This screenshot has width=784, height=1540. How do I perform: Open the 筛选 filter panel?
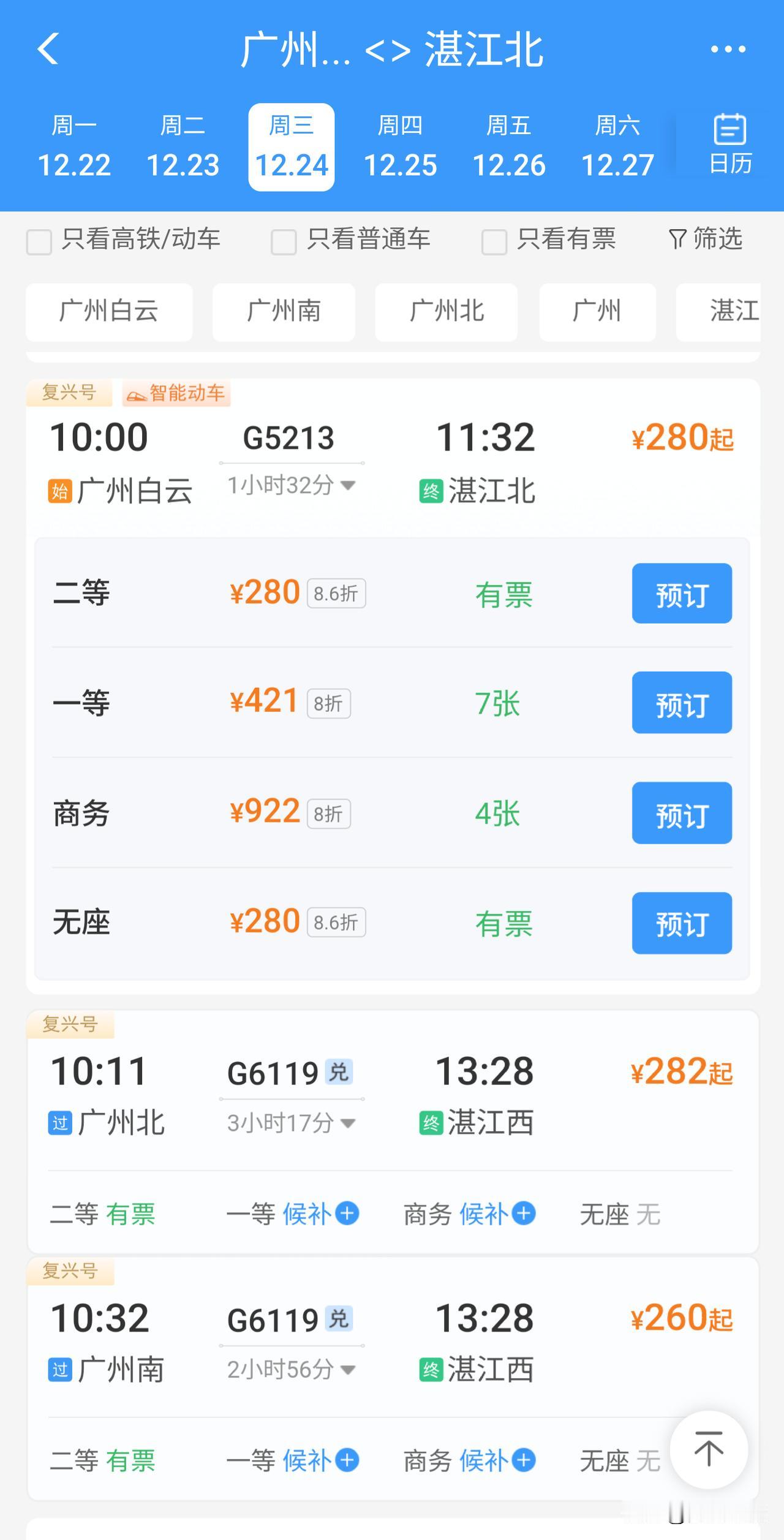(x=704, y=240)
